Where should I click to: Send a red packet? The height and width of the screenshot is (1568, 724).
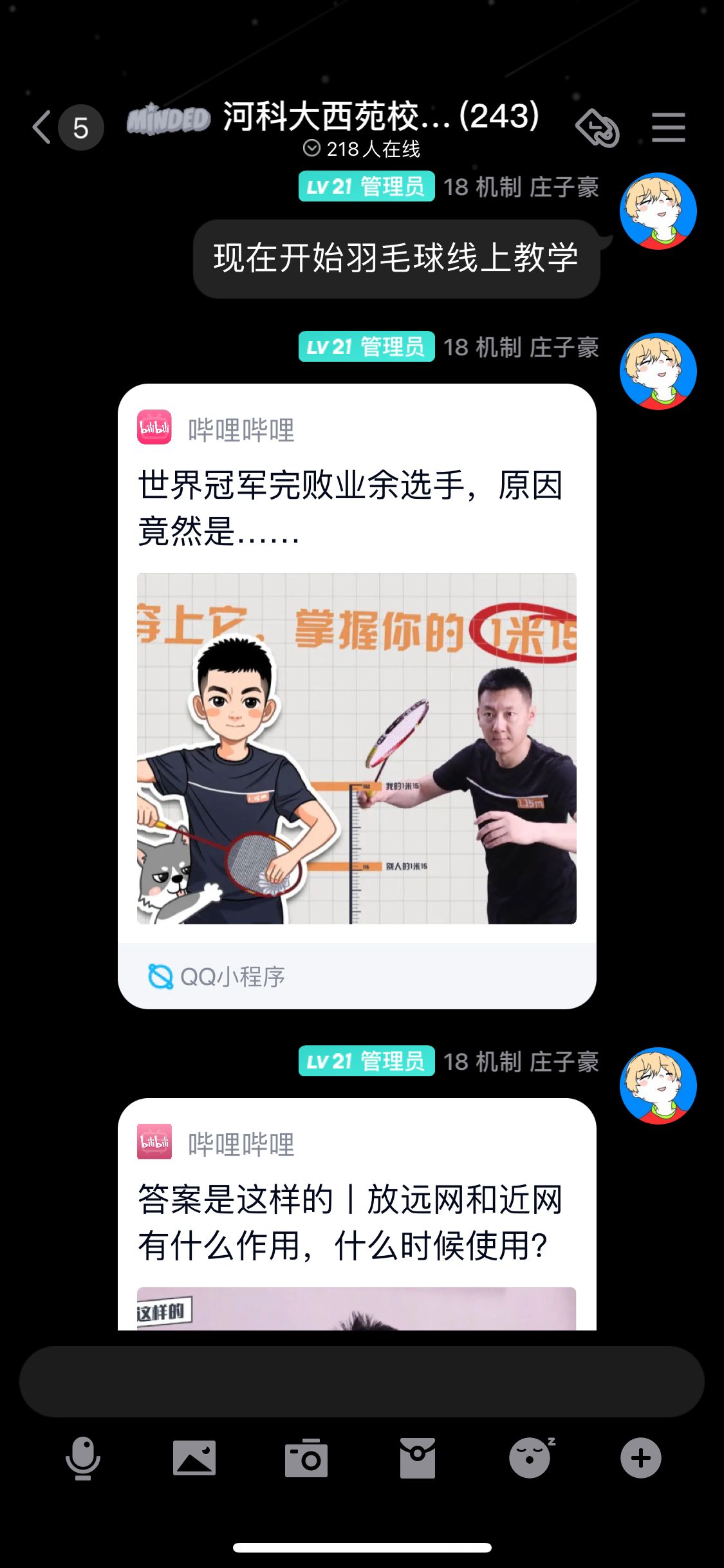pyautogui.click(x=418, y=1458)
